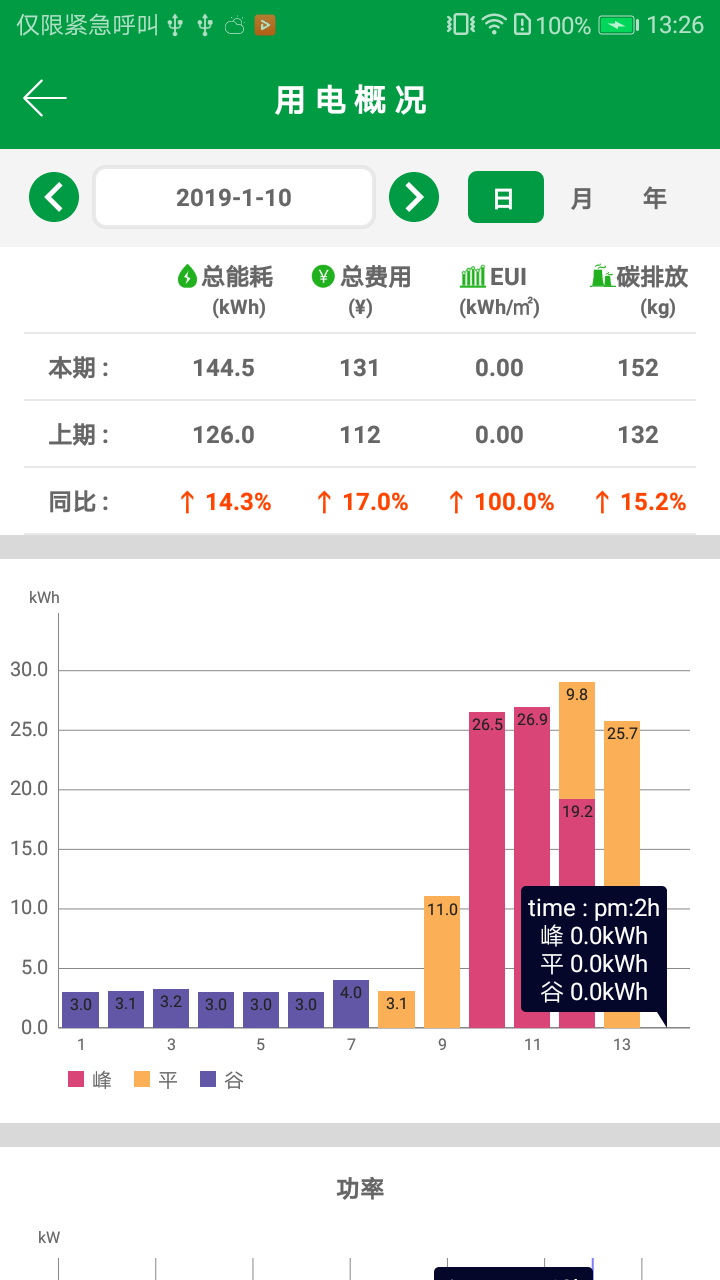Viewport: 720px width, 1280px height.
Task: Select the 日 daily tab
Action: [505, 197]
